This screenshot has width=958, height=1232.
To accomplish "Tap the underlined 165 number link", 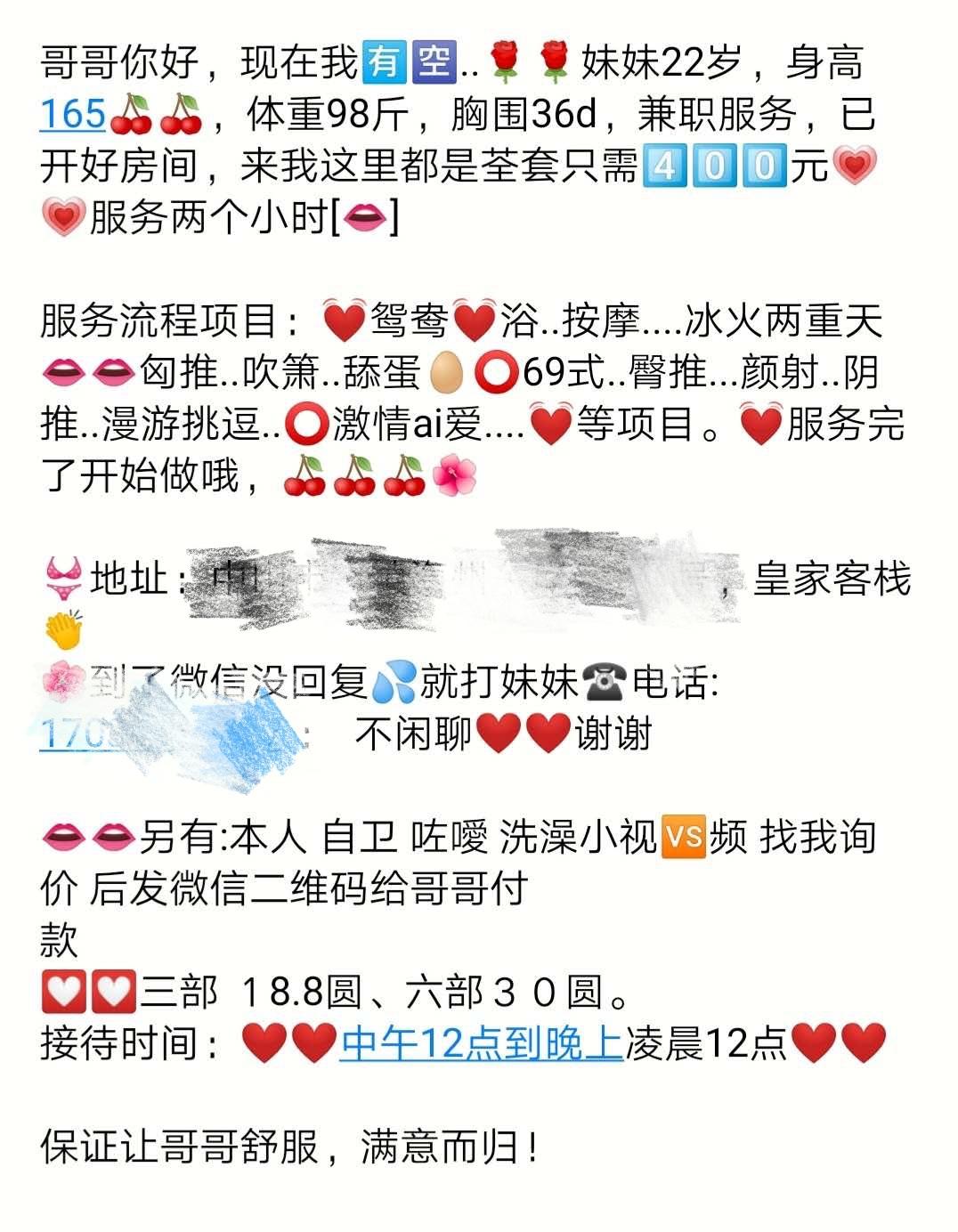I will (73, 116).
